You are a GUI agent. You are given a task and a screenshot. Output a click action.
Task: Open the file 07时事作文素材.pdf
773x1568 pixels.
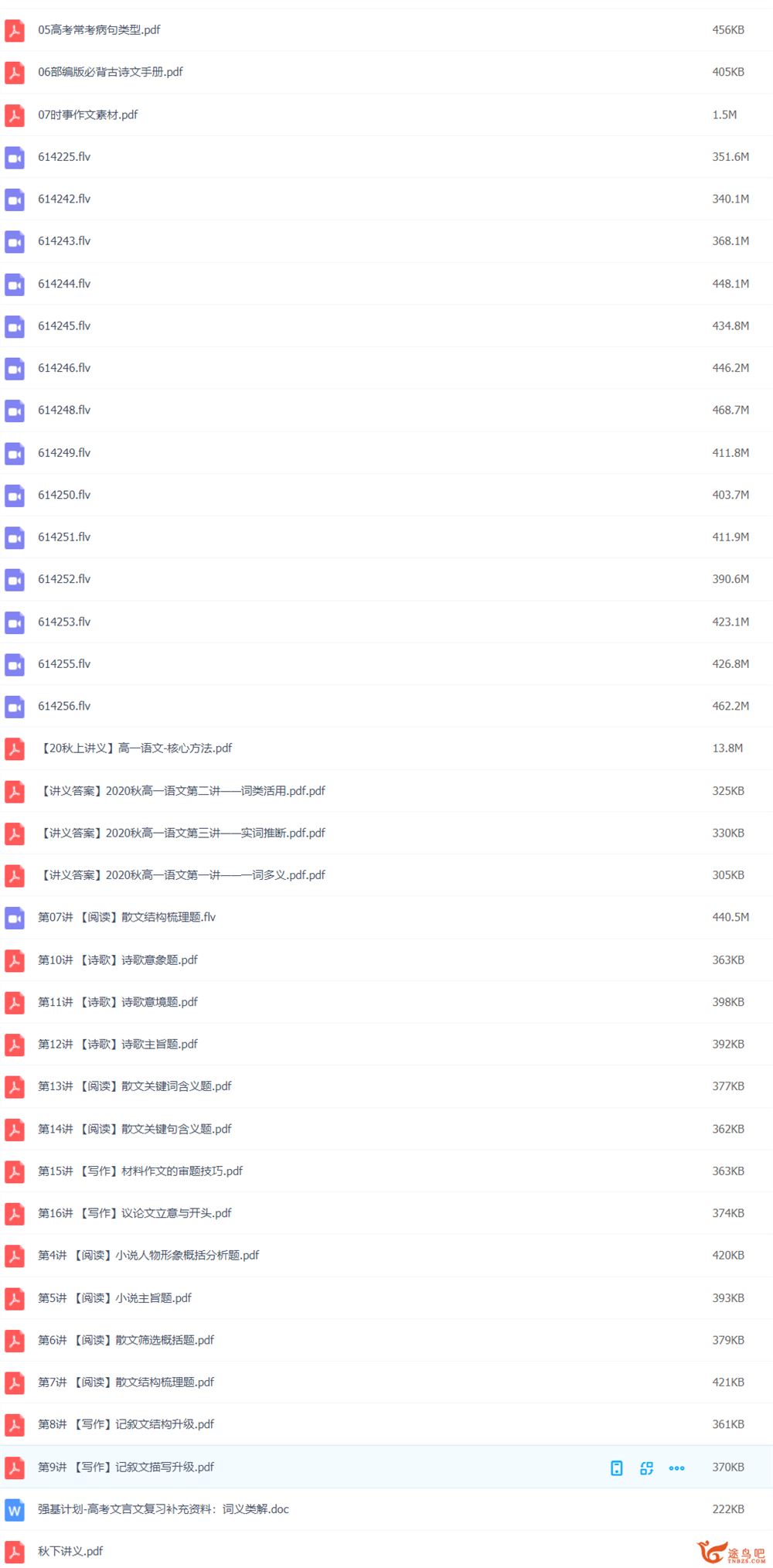tap(88, 114)
